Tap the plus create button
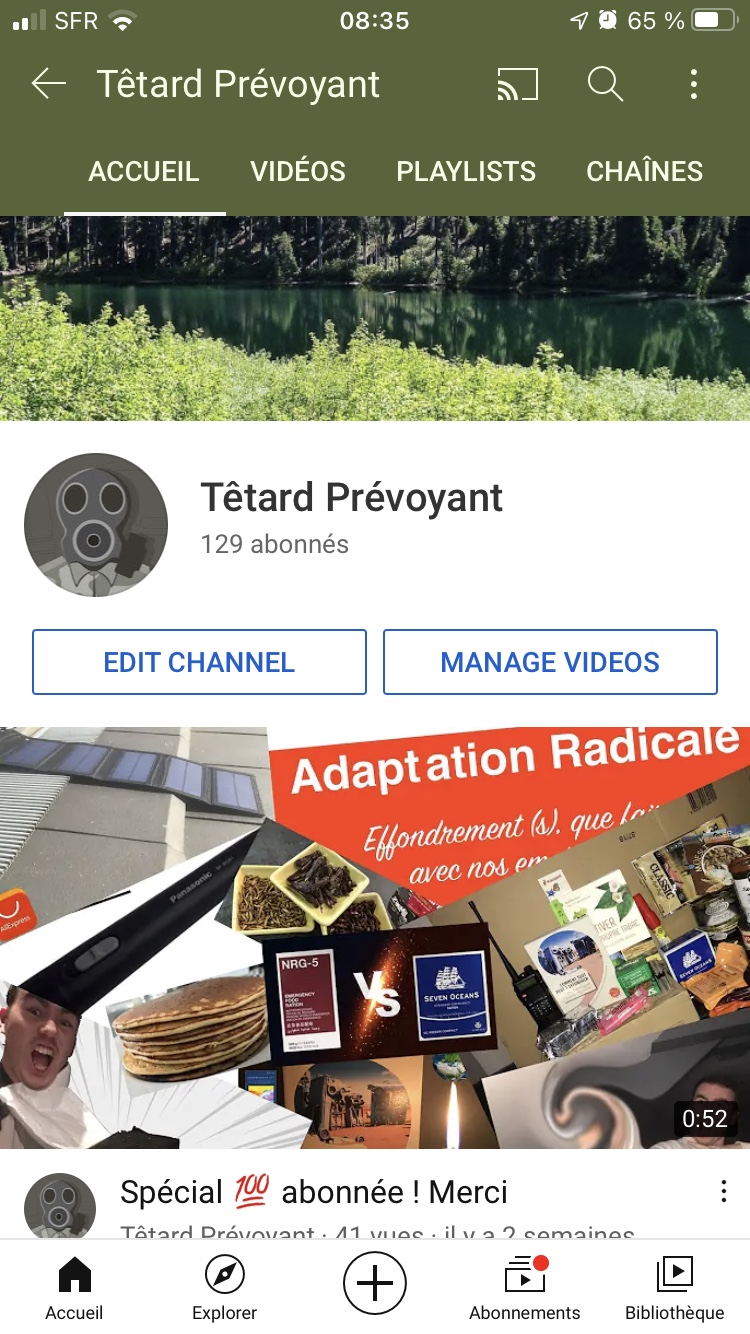Screen dimensions: 750x1334 (x=375, y=1282)
